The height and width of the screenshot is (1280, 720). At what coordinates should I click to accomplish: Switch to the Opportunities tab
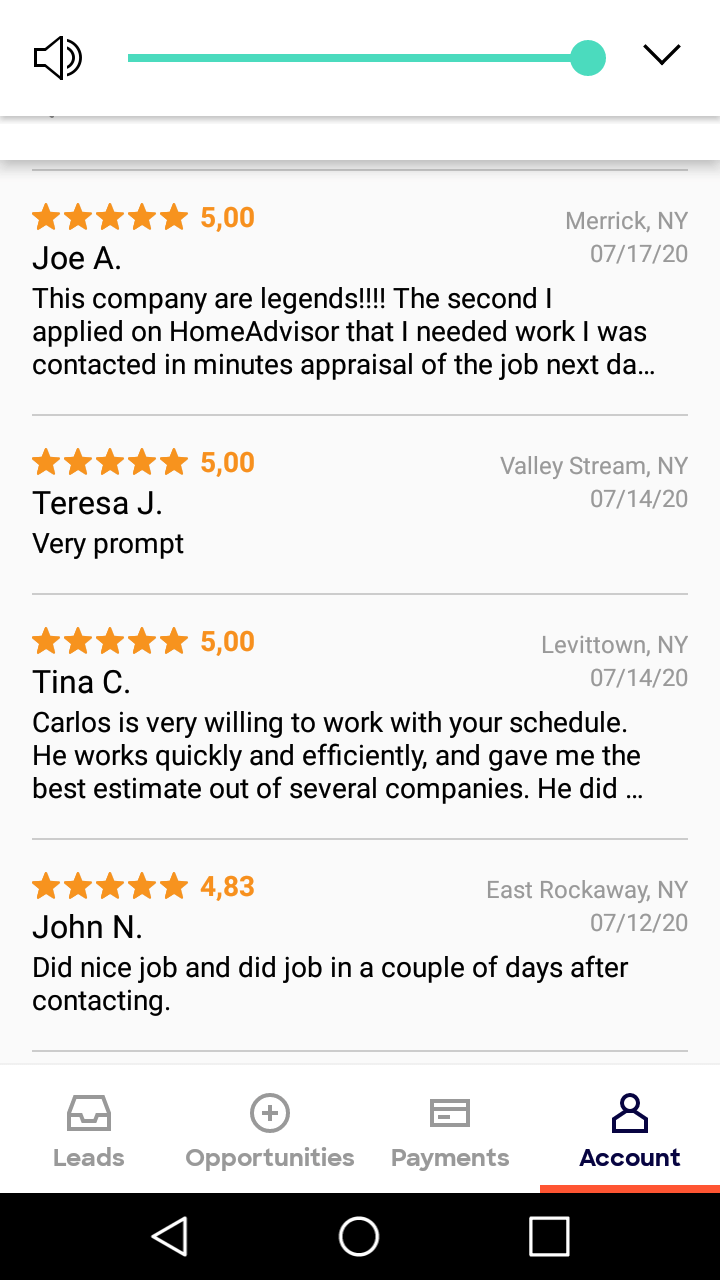point(270,1131)
